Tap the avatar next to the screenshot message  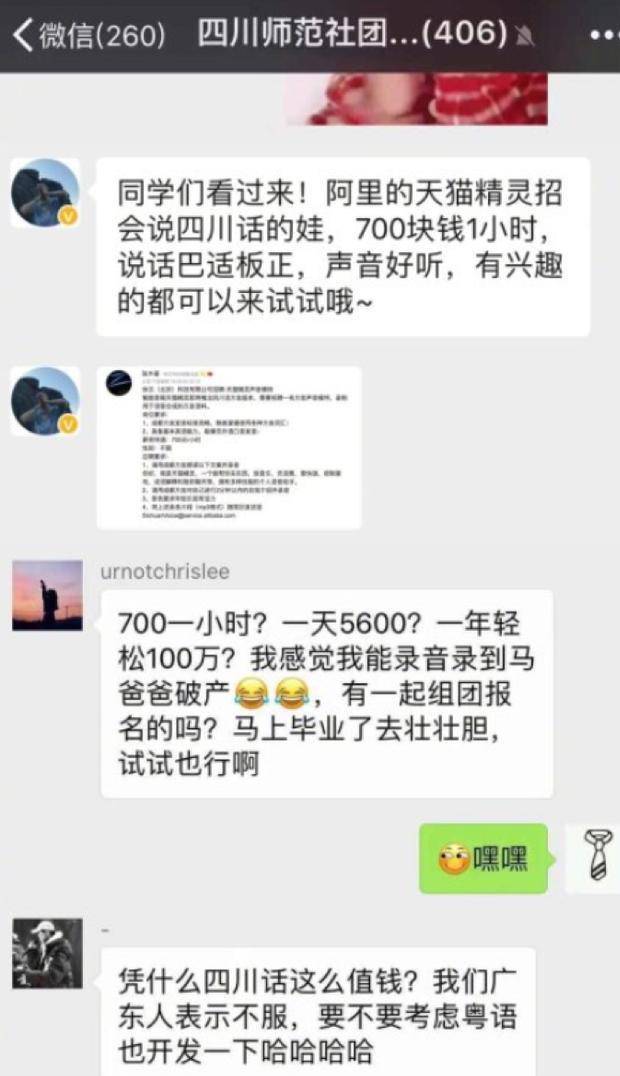(x=45, y=401)
